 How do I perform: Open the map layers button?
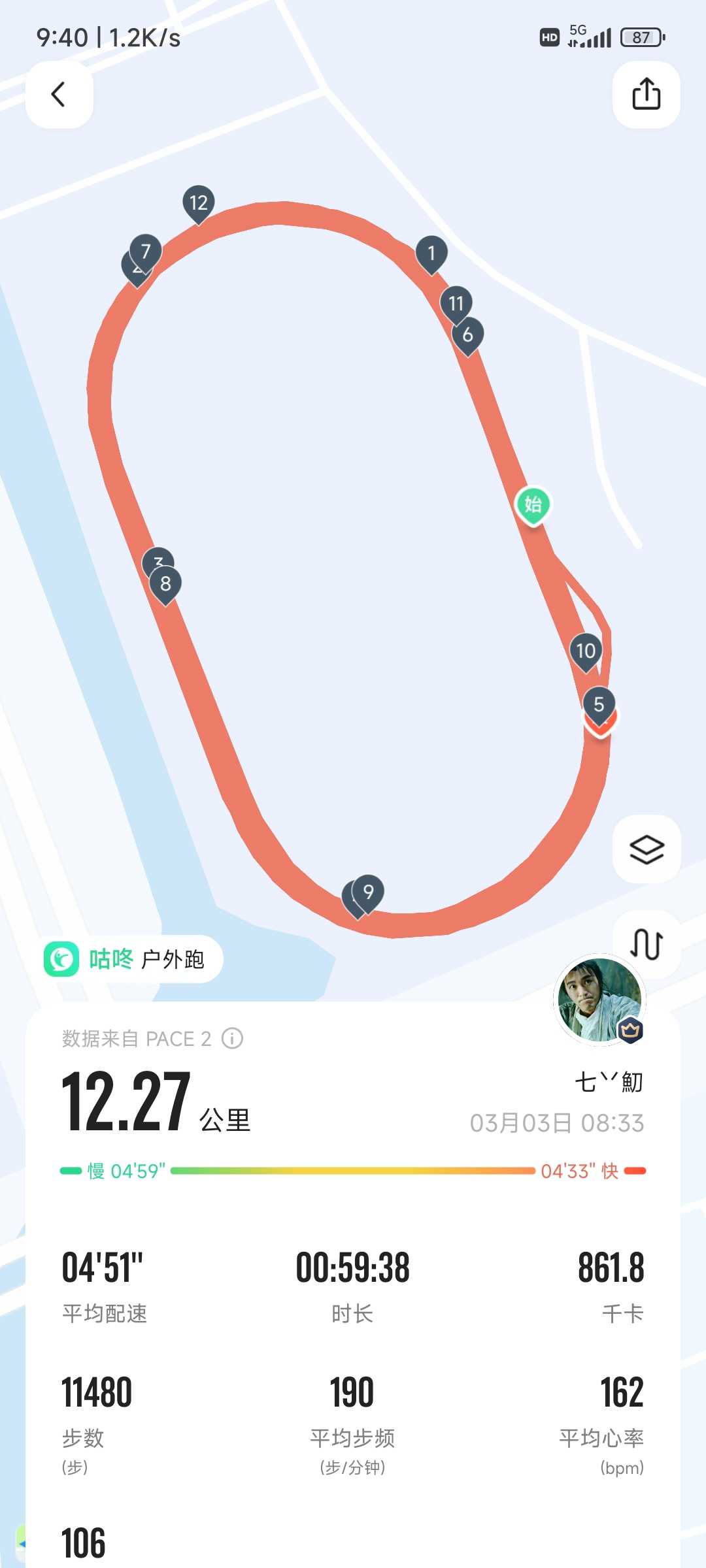click(x=646, y=849)
